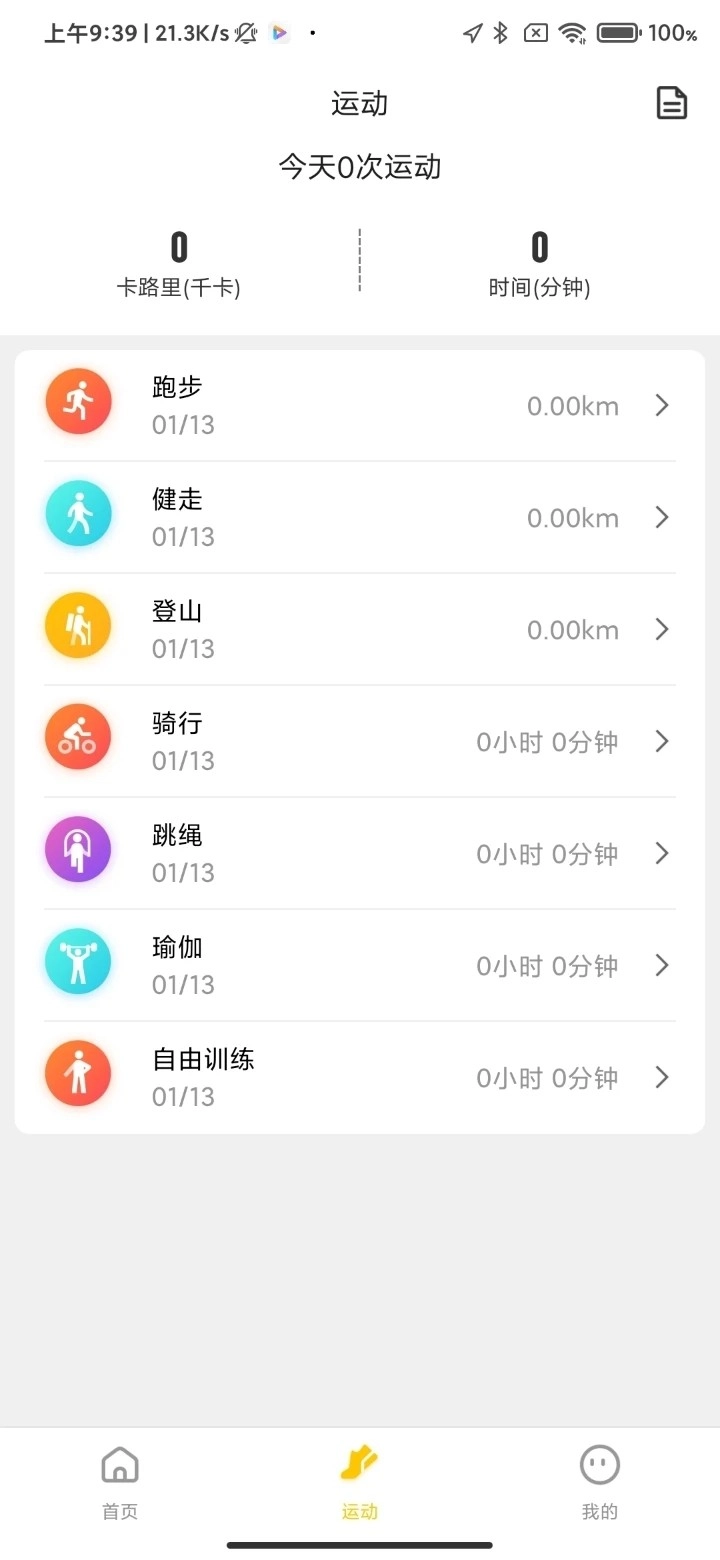Select the brisk walking (健走) icon
Viewport: 720px width, 1560px height.
click(x=78, y=513)
